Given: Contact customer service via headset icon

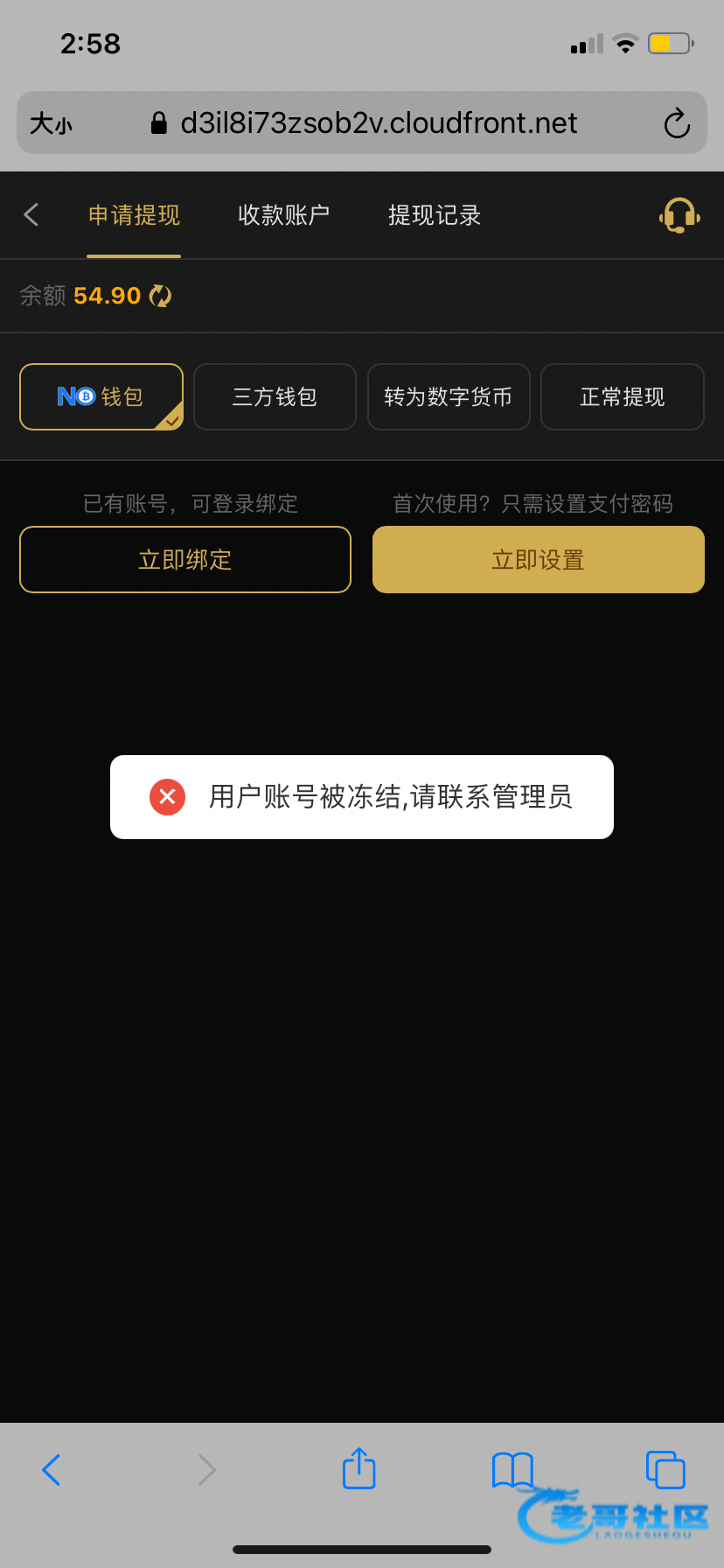Looking at the screenshot, I should coord(679,215).
